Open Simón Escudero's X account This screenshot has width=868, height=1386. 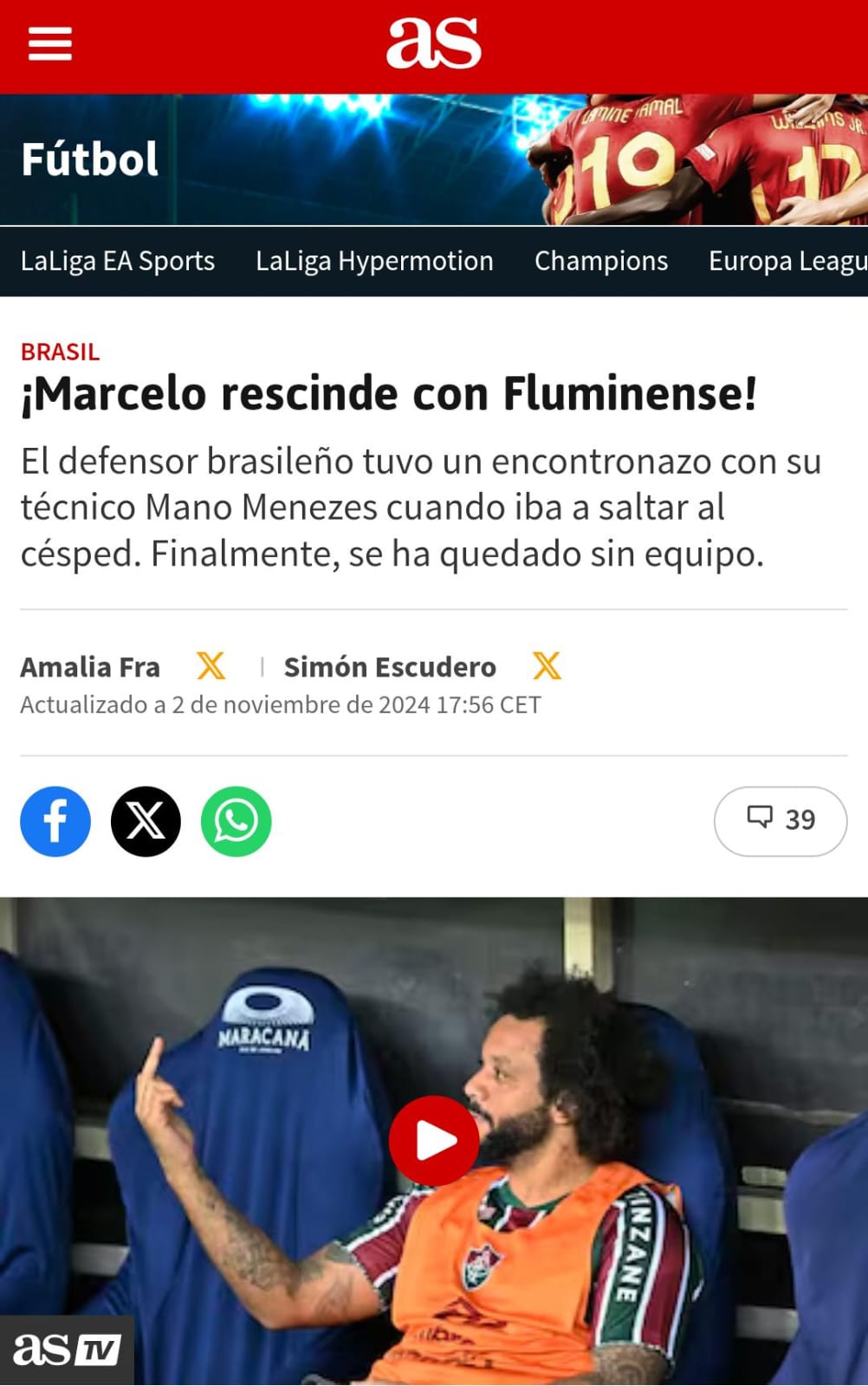547,666
